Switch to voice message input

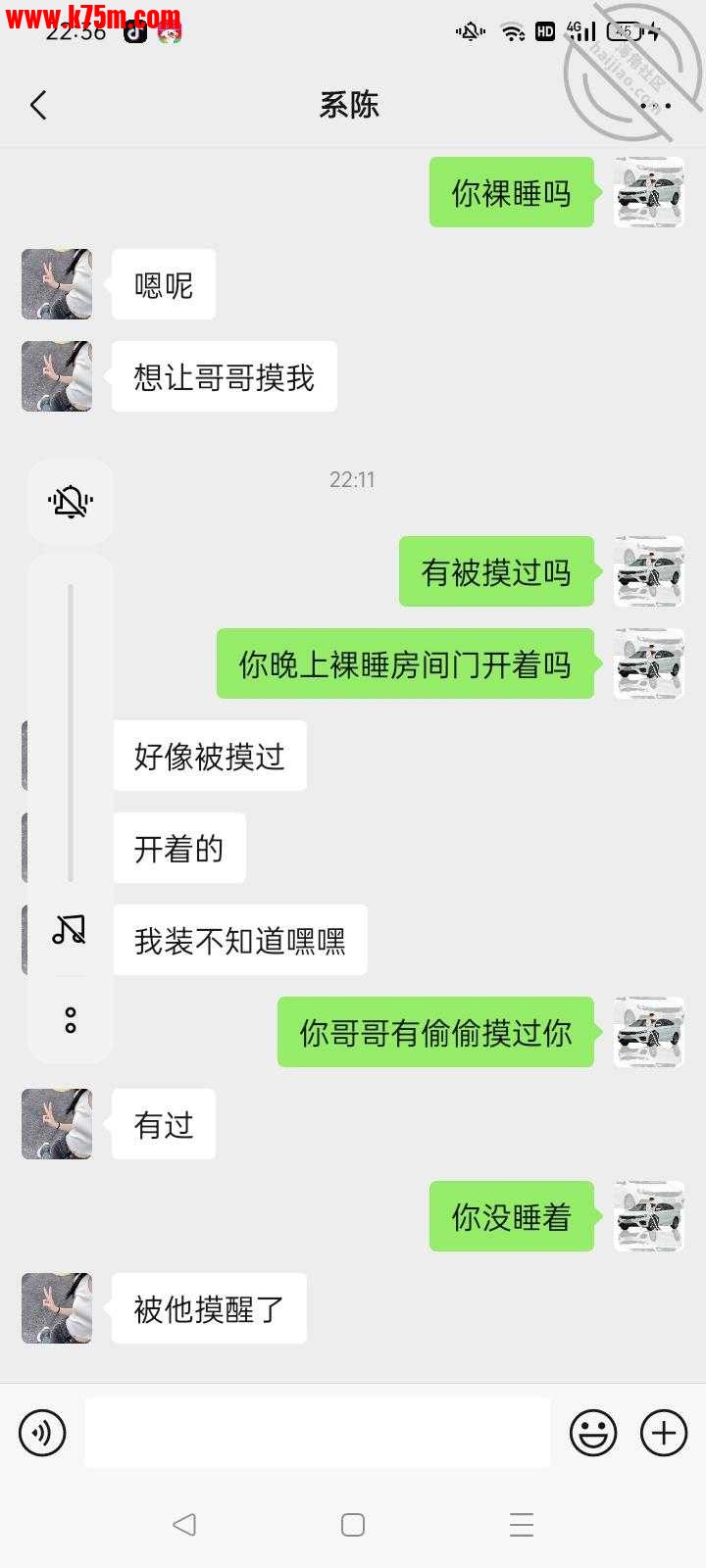[42, 1433]
